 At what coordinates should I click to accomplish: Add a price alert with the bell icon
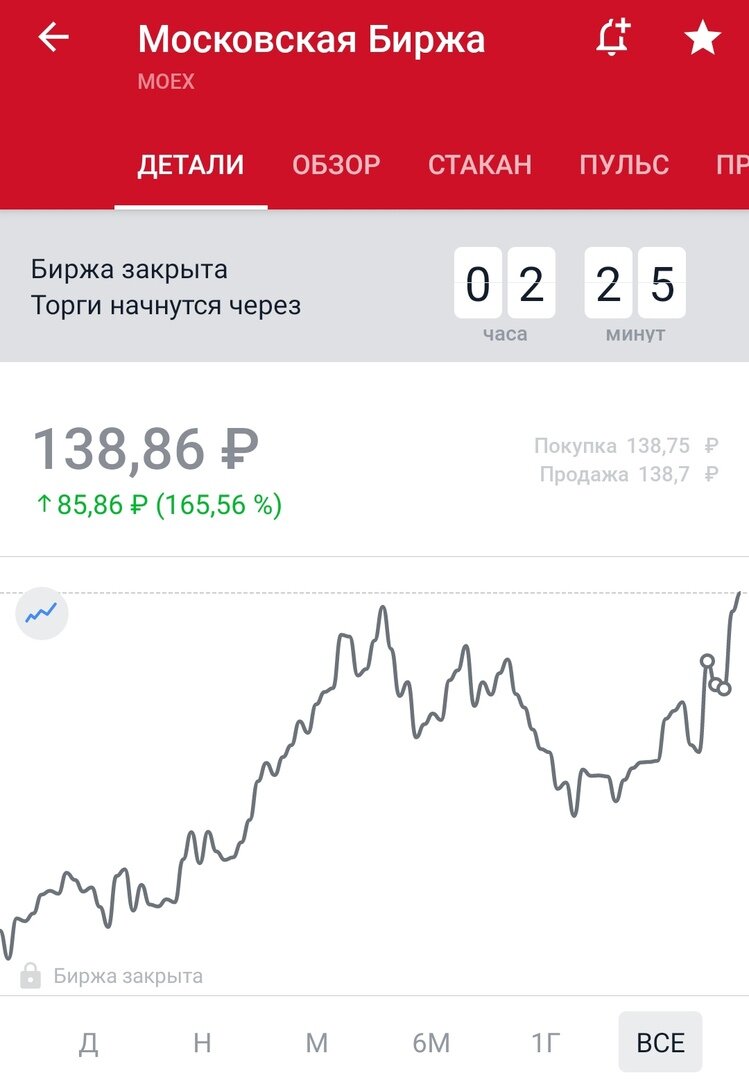point(612,38)
